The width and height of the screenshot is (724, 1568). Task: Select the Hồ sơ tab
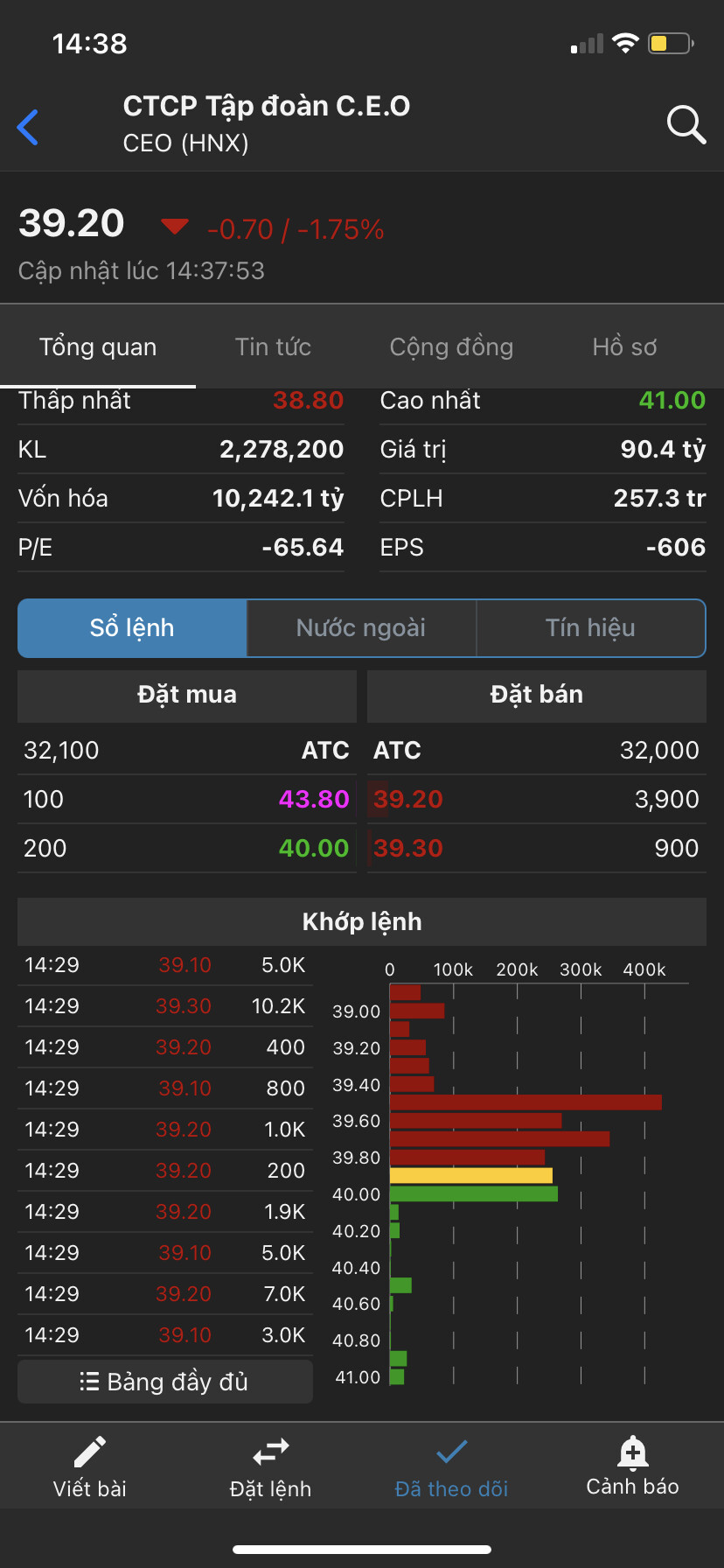tap(624, 347)
